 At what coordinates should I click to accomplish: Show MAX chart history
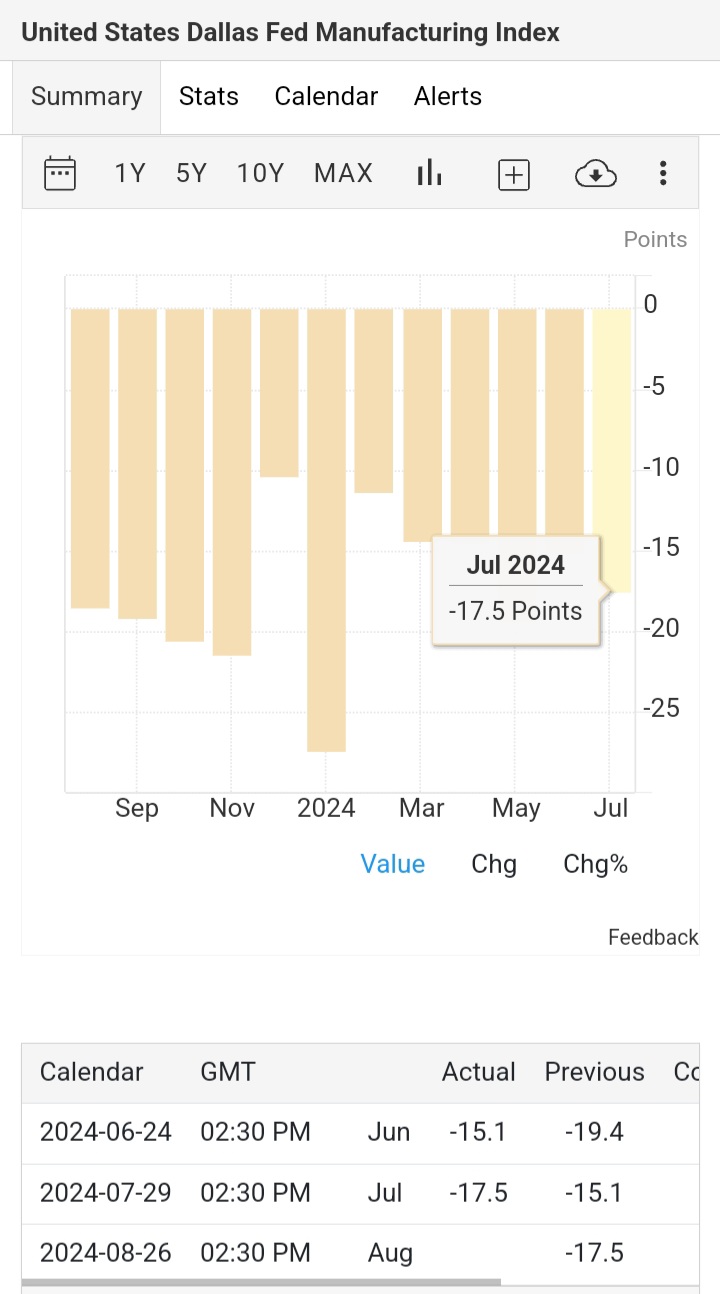343,174
